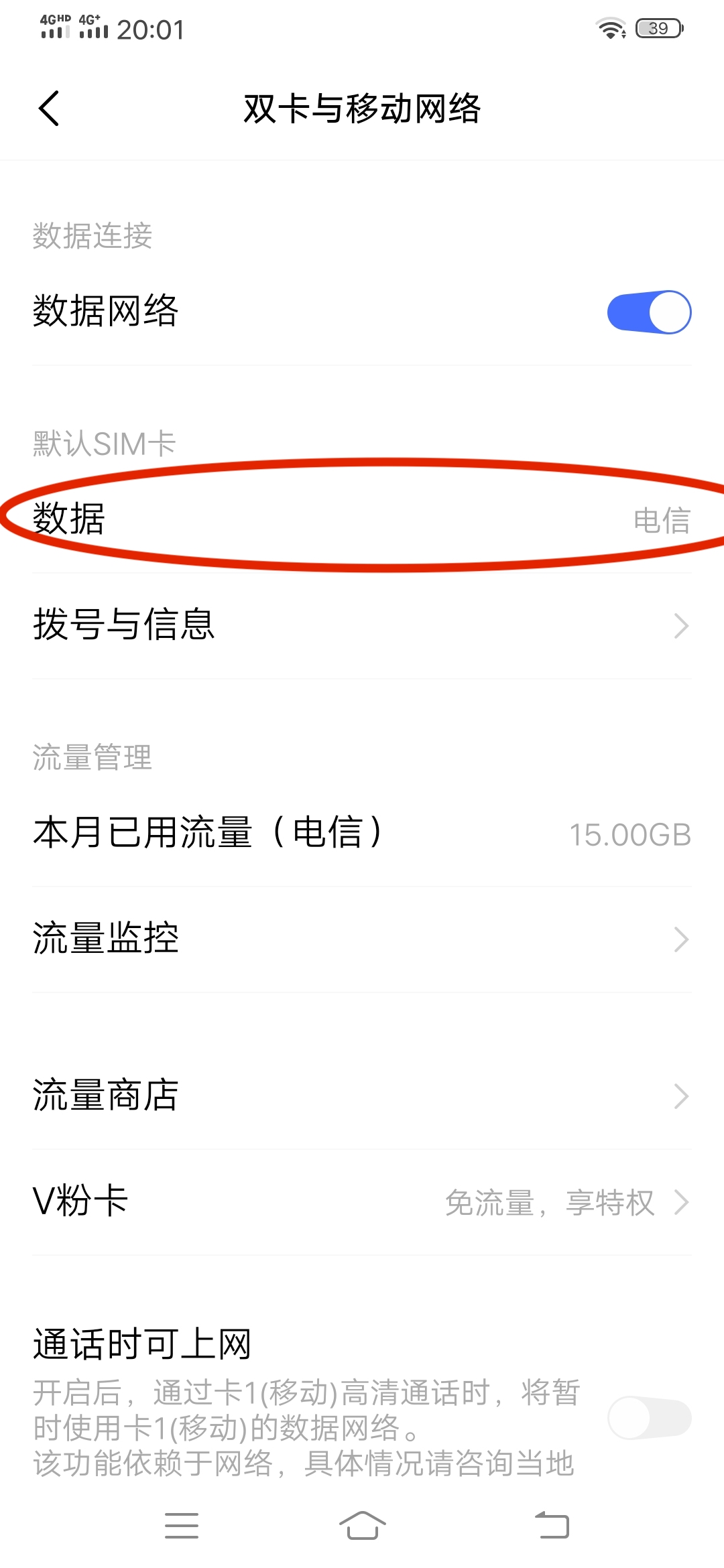
Task: Open the V粉卡 offer
Action: [362, 1201]
